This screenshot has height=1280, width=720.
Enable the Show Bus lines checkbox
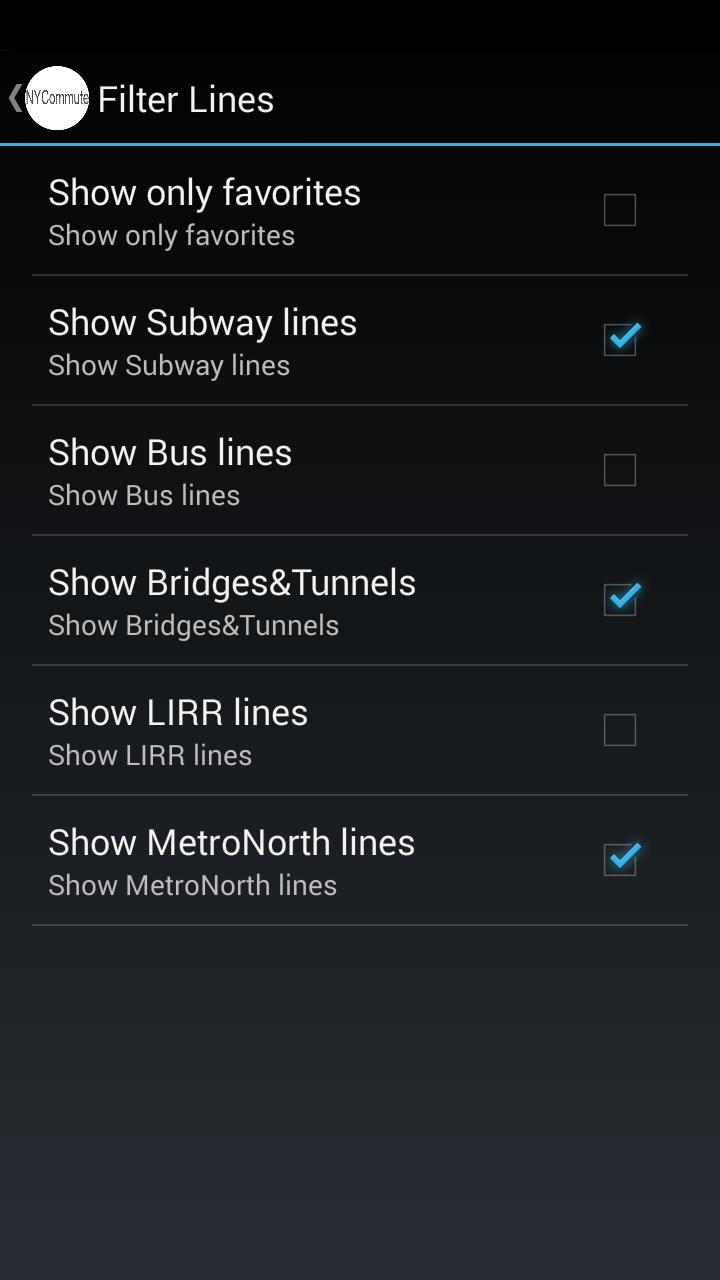tap(619, 470)
